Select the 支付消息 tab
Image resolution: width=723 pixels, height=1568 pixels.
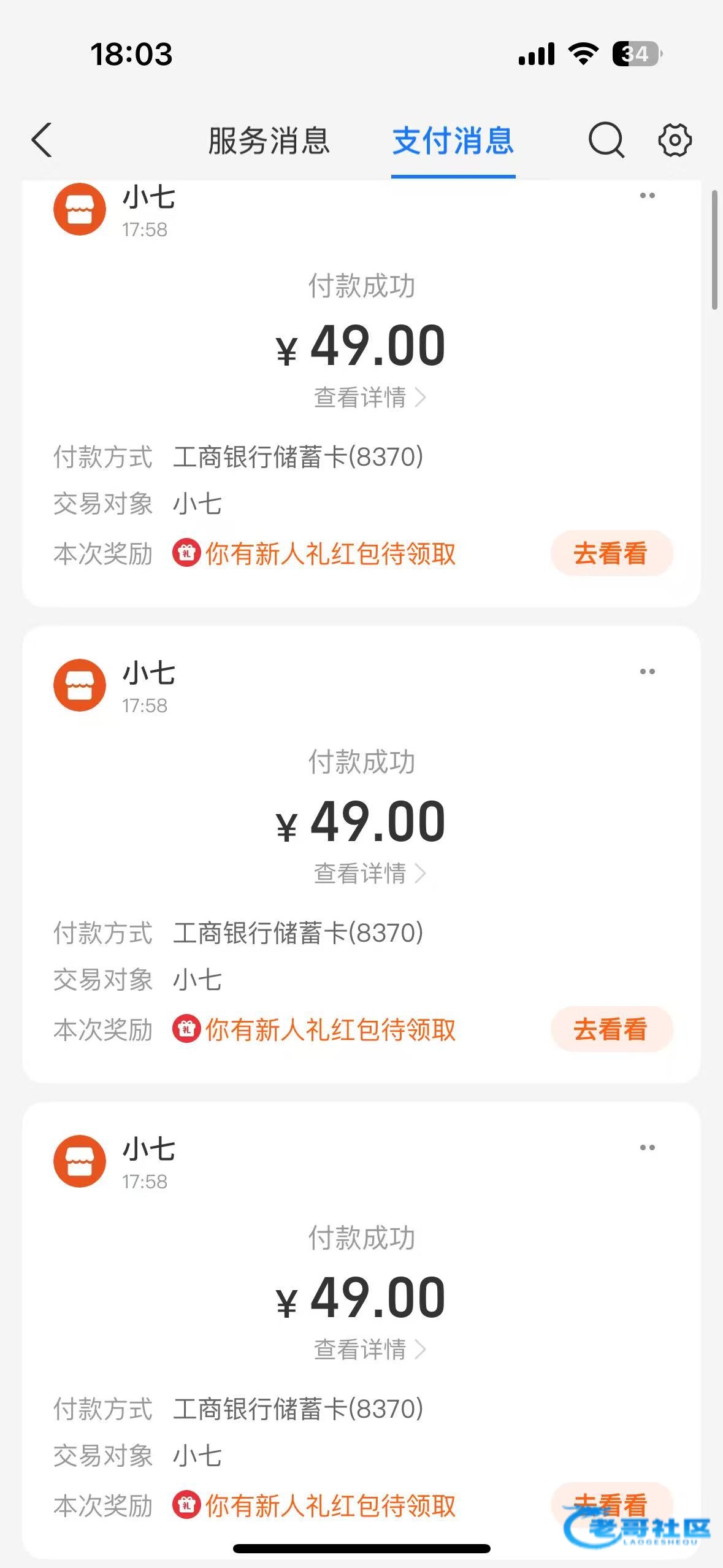pyautogui.click(x=453, y=141)
